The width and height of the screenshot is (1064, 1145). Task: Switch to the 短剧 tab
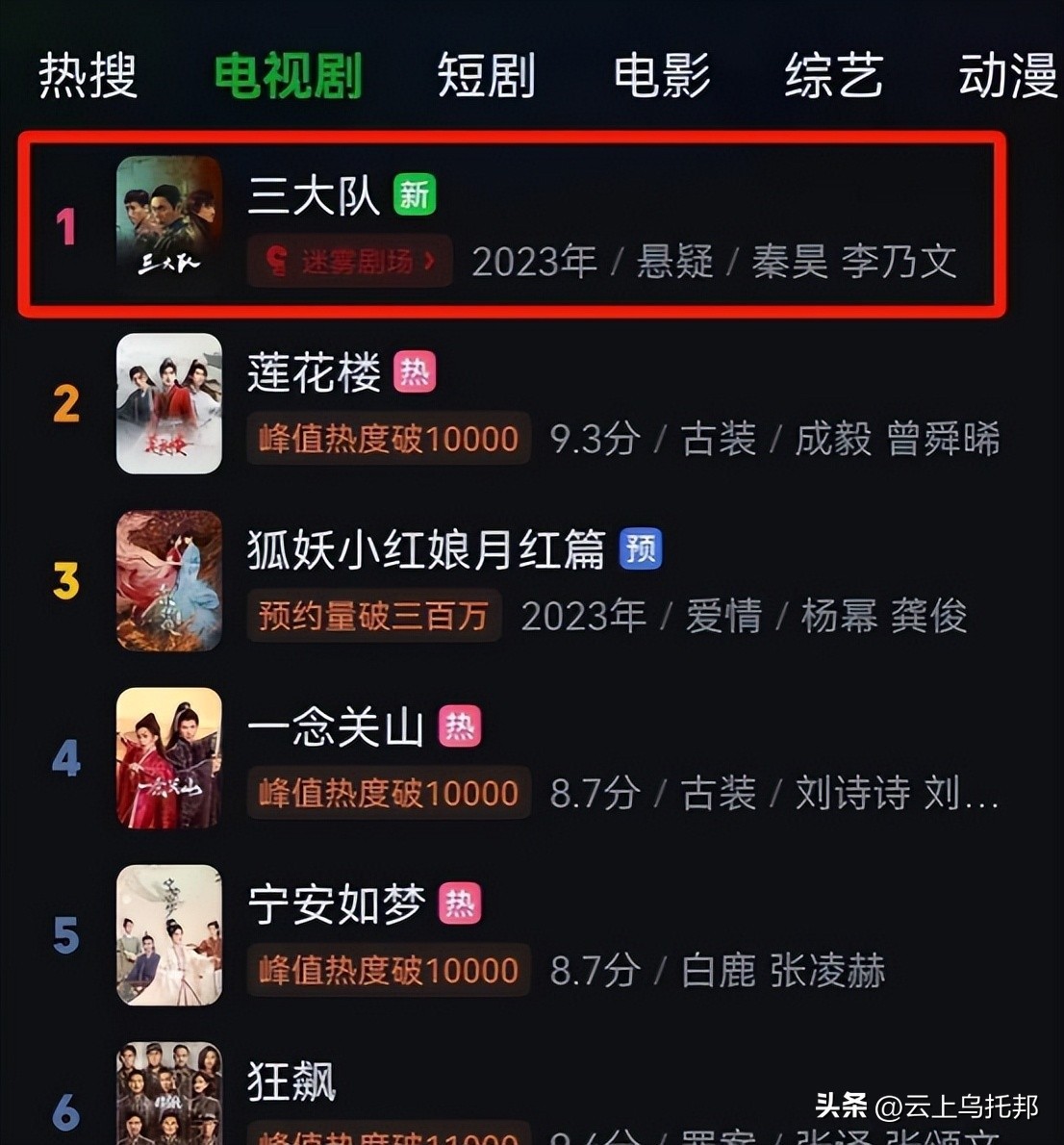[486, 76]
